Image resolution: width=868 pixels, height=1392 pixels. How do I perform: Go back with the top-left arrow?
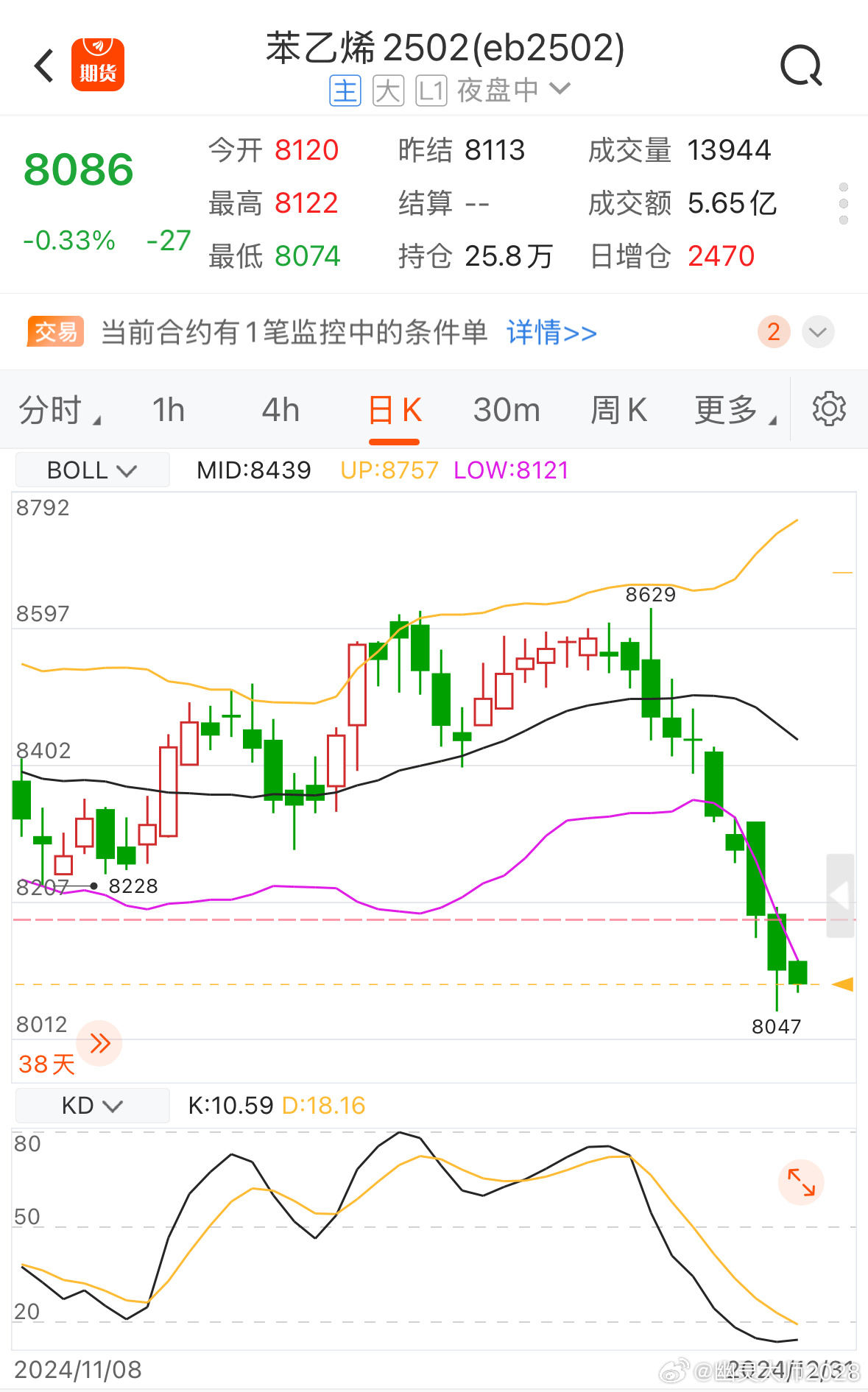tap(44, 66)
